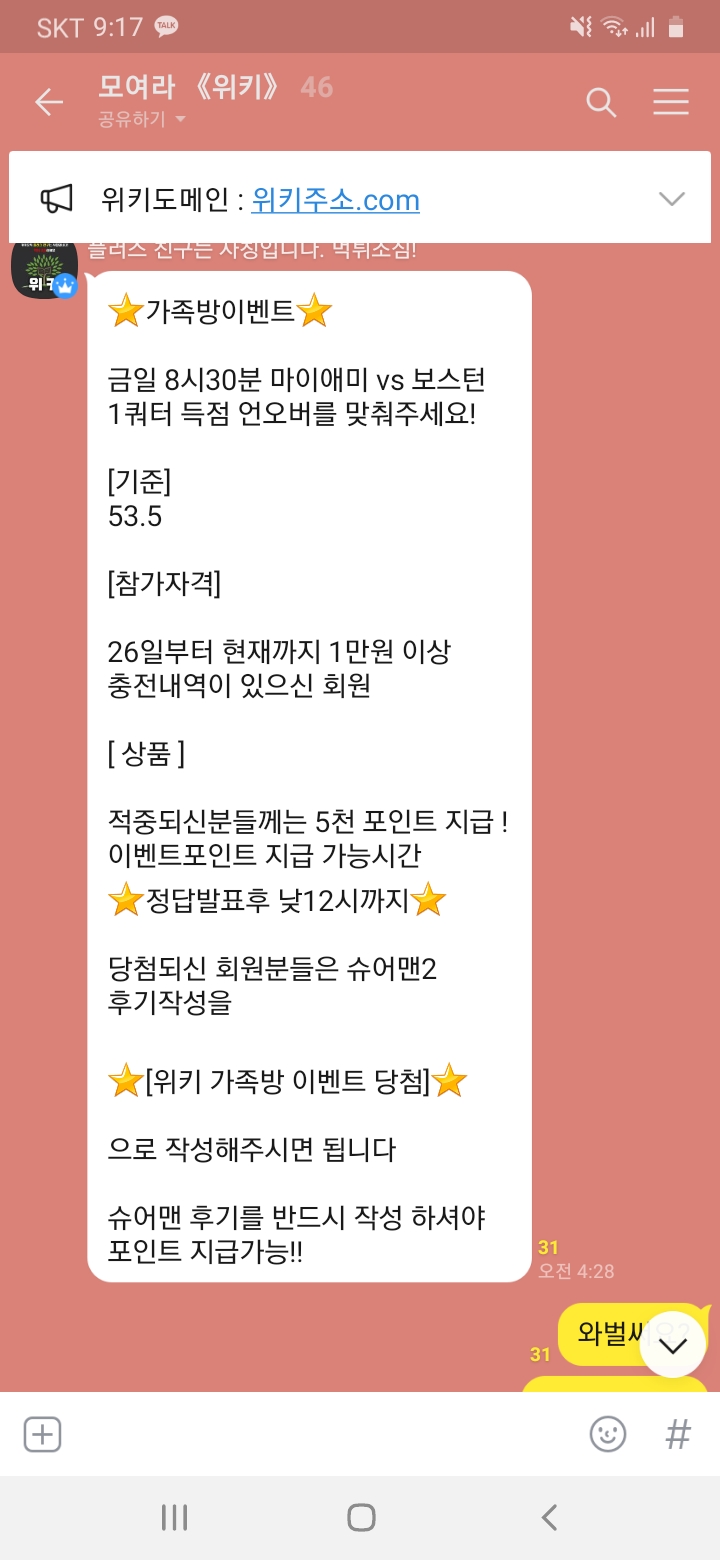Open the chat room hamburger menu
This screenshot has height=1560, width=720.
click(670, 102)
